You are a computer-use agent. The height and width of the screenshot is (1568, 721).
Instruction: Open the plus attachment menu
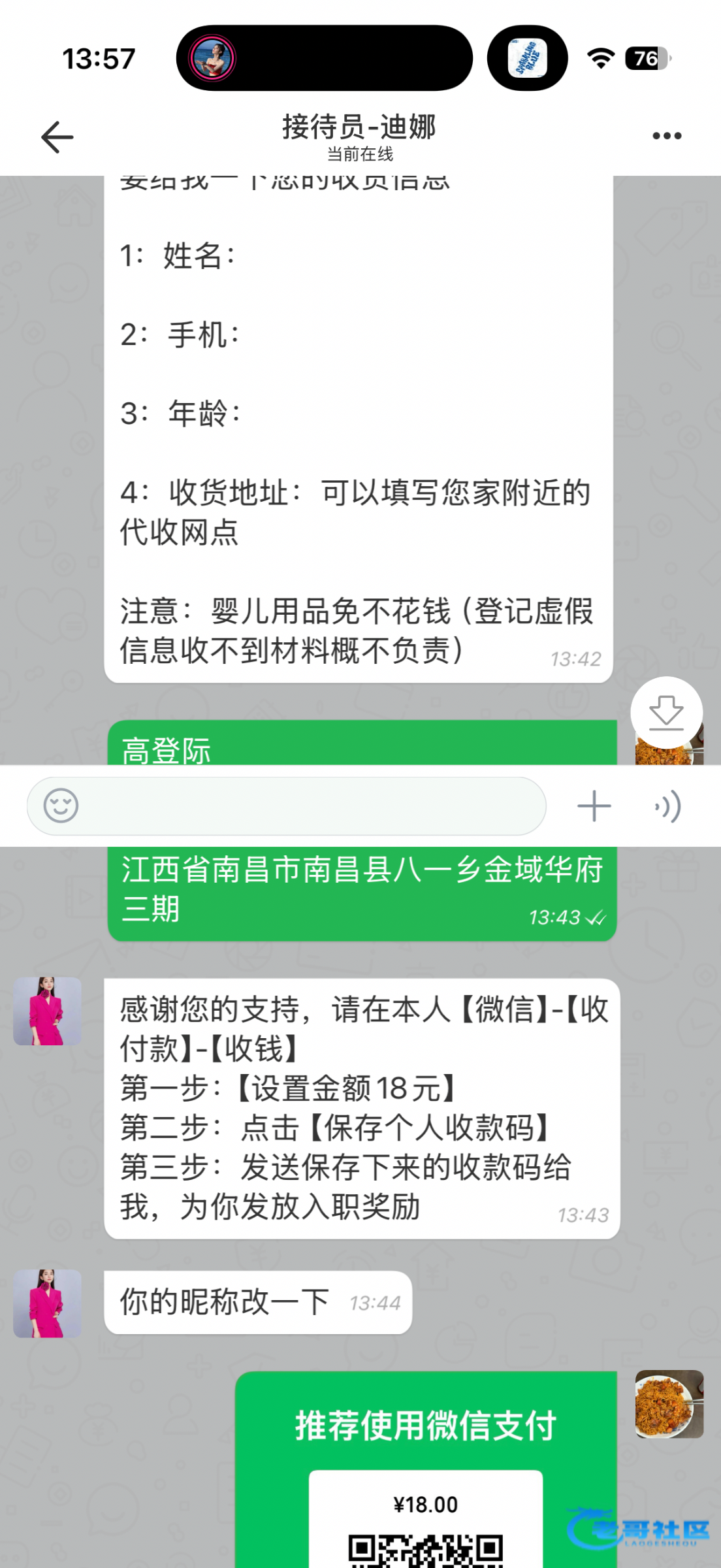(594, 806)
